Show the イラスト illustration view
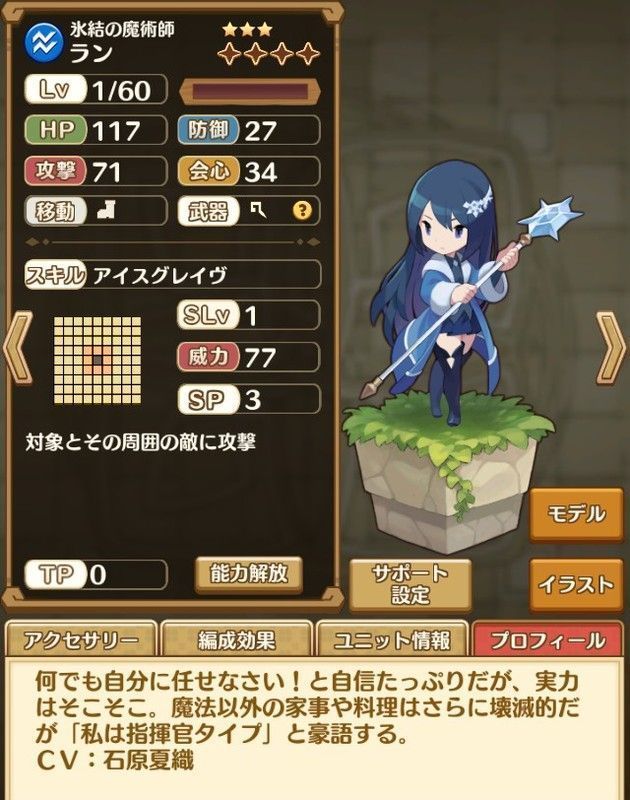The image size is (630, 800). [x=576, y=586]
